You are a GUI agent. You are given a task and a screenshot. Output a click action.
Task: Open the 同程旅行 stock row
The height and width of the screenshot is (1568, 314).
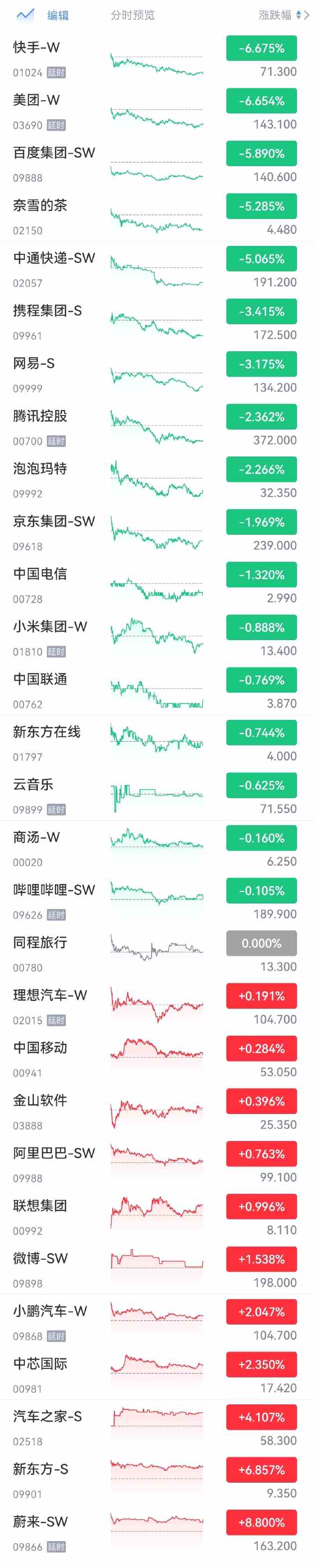pos(40,942)
